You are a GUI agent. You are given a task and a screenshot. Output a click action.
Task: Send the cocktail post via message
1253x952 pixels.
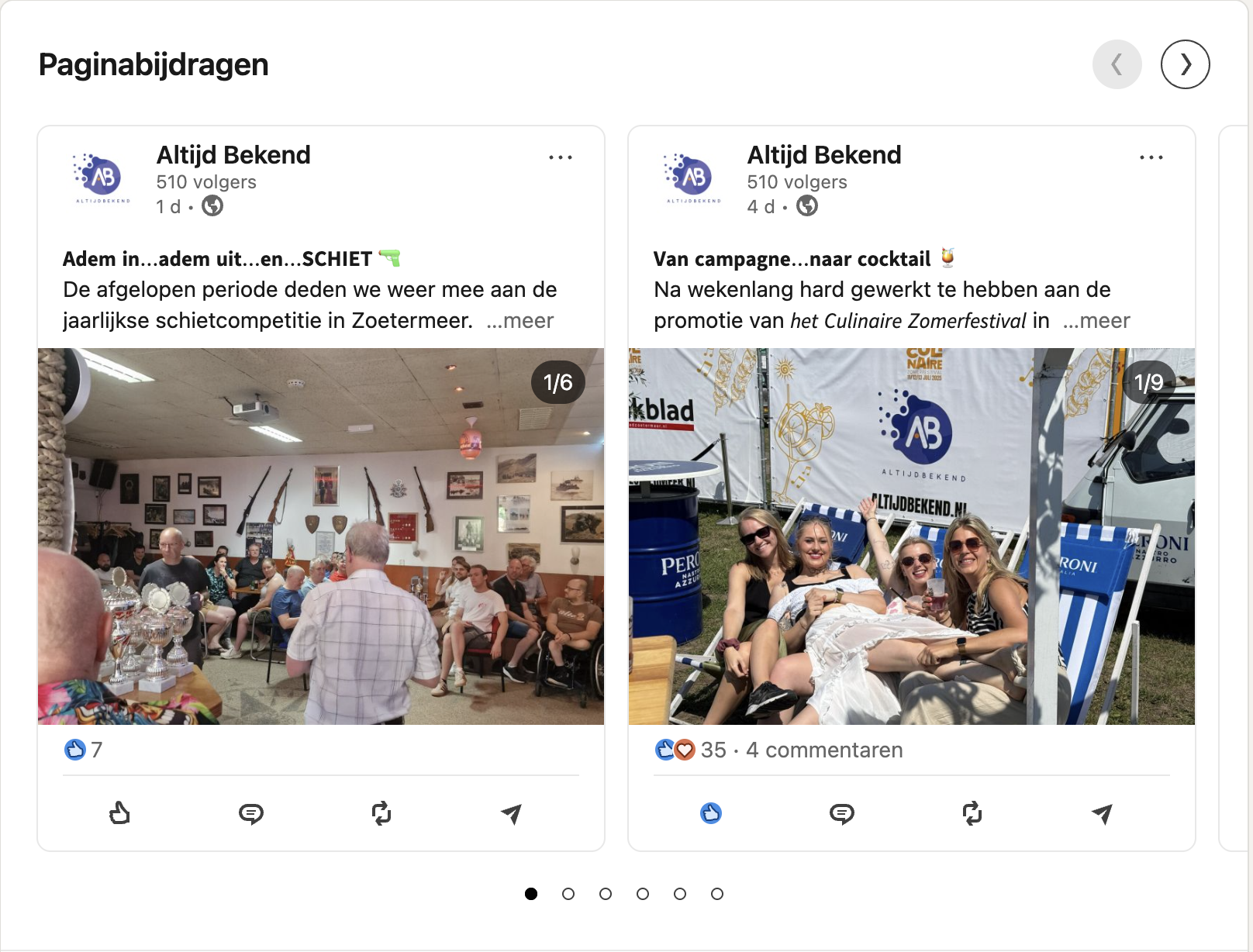1103,813
